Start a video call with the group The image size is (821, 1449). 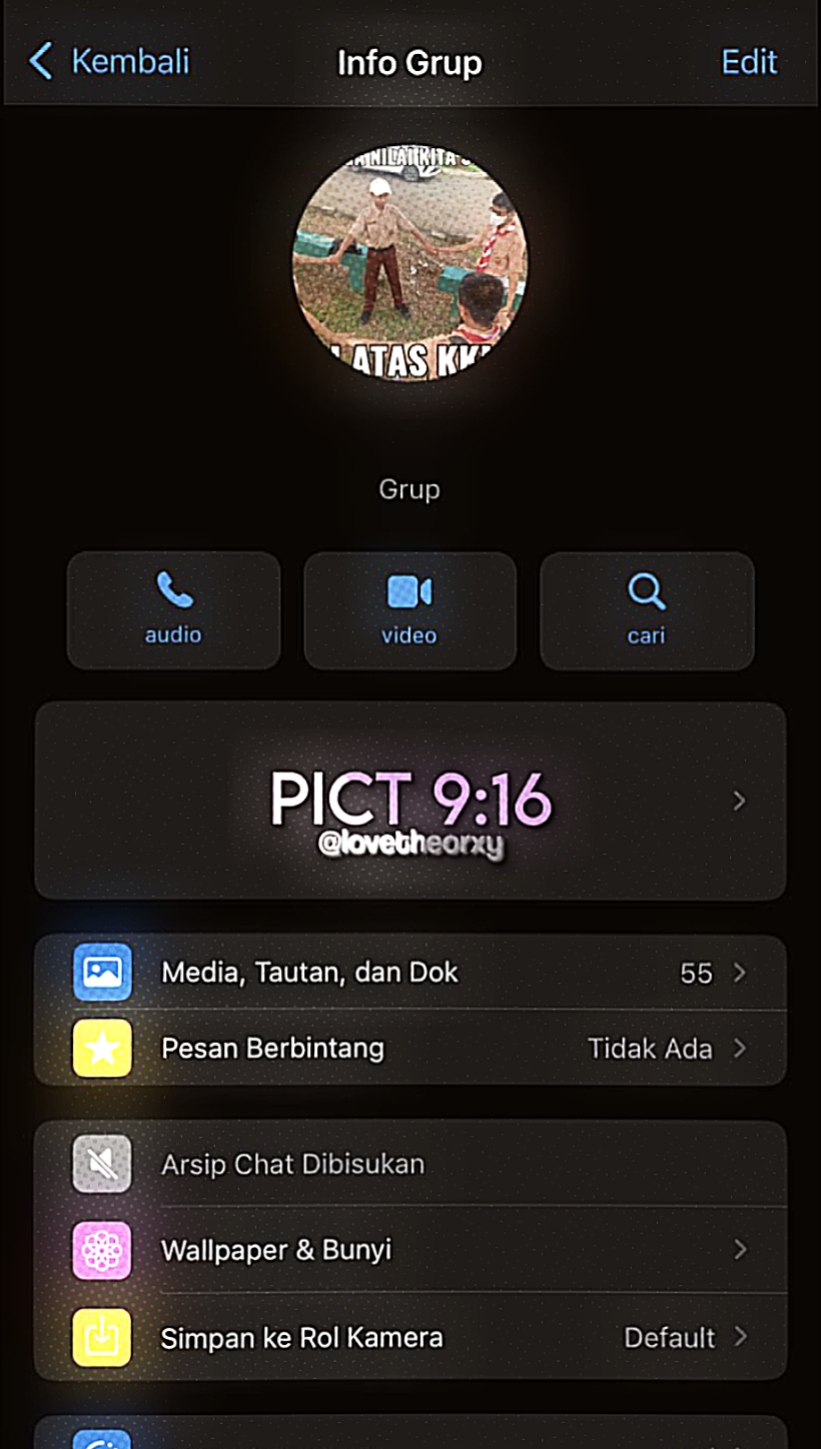click(410, 610)
